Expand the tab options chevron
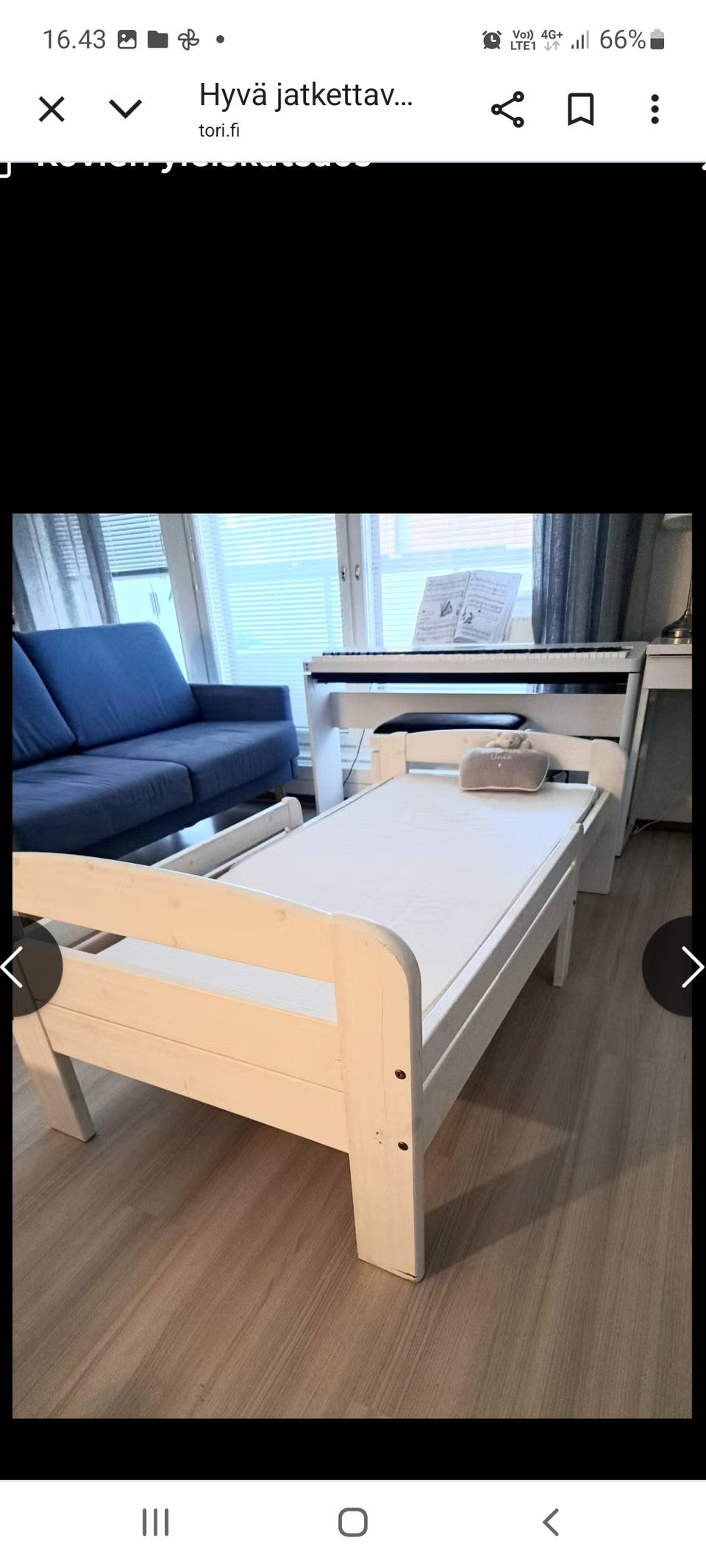Image resolution: width=706 pixels, height=1568 pixels. pyautogui.click(x=125, y=110)
